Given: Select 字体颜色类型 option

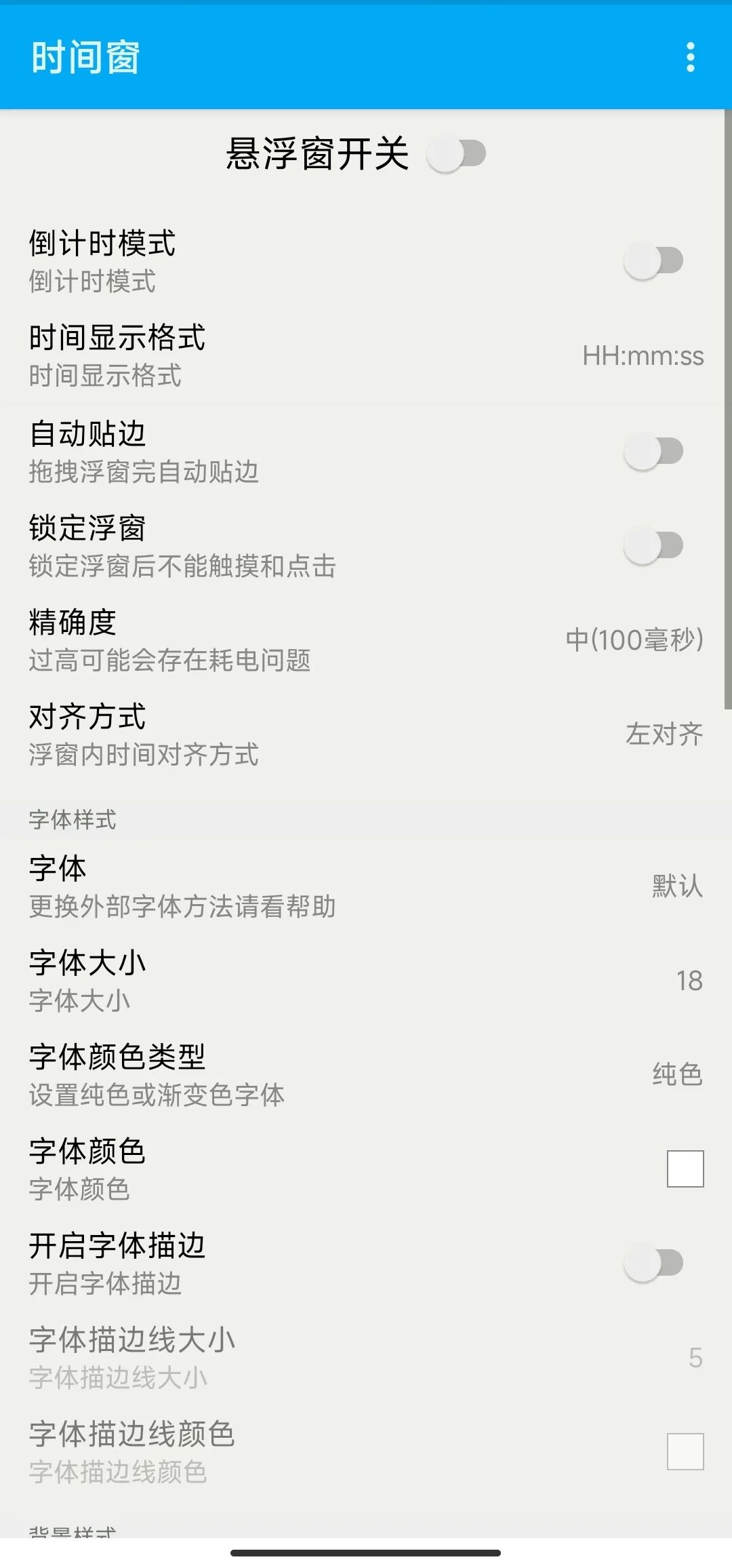Looking at the screenshot, I should tap(366, 1075).
